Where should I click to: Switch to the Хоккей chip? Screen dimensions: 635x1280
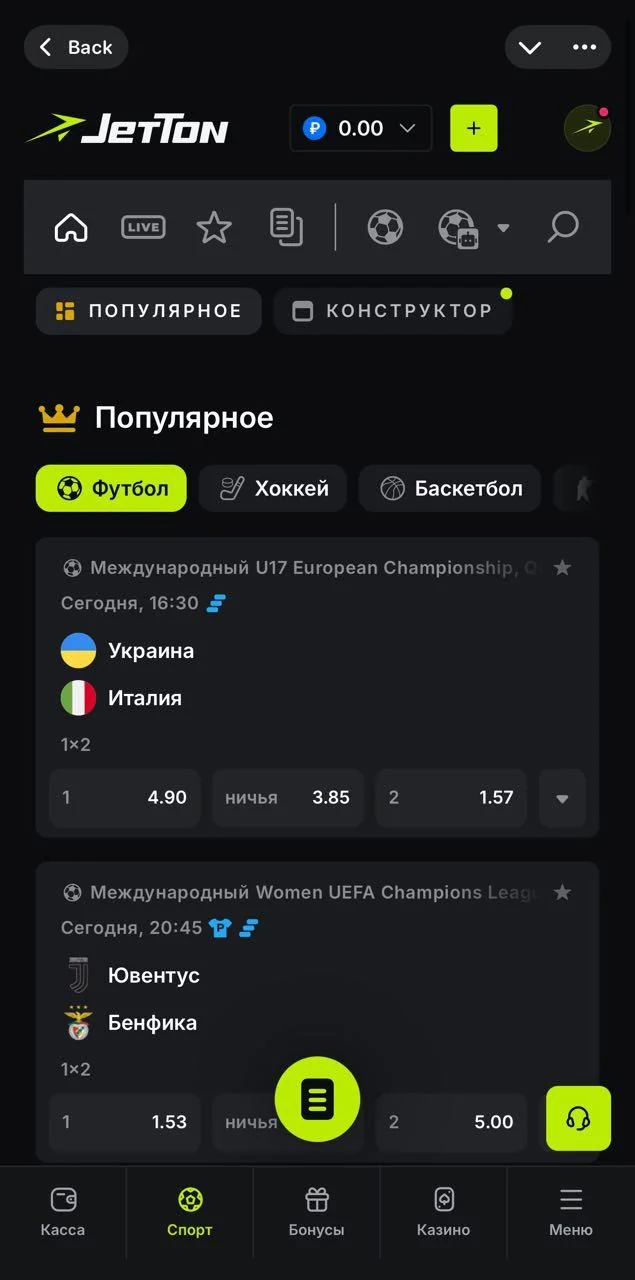(273, 488)
